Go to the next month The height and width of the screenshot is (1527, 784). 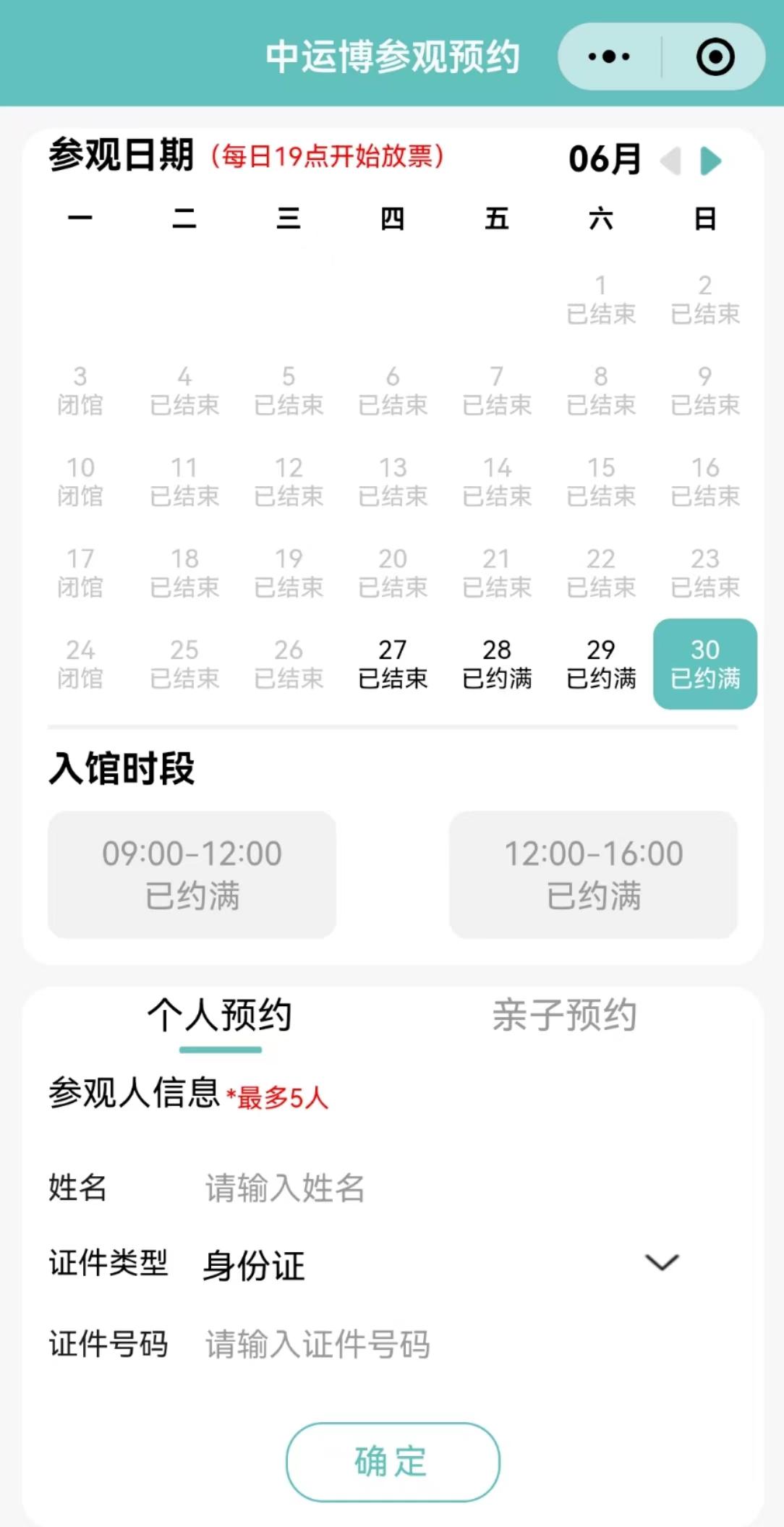(711, 161)
